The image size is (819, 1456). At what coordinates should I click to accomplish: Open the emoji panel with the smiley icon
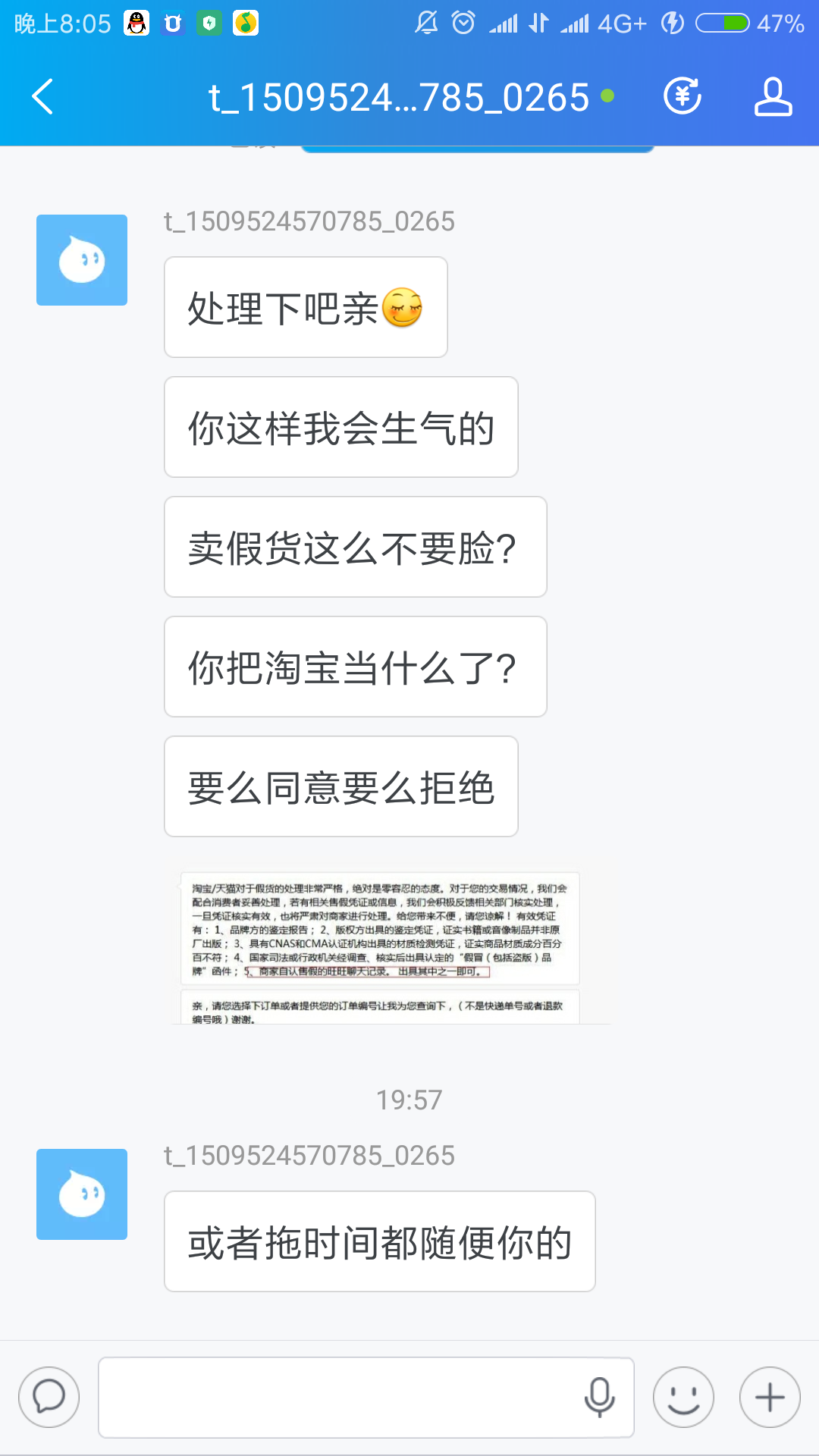(682, 1398)
